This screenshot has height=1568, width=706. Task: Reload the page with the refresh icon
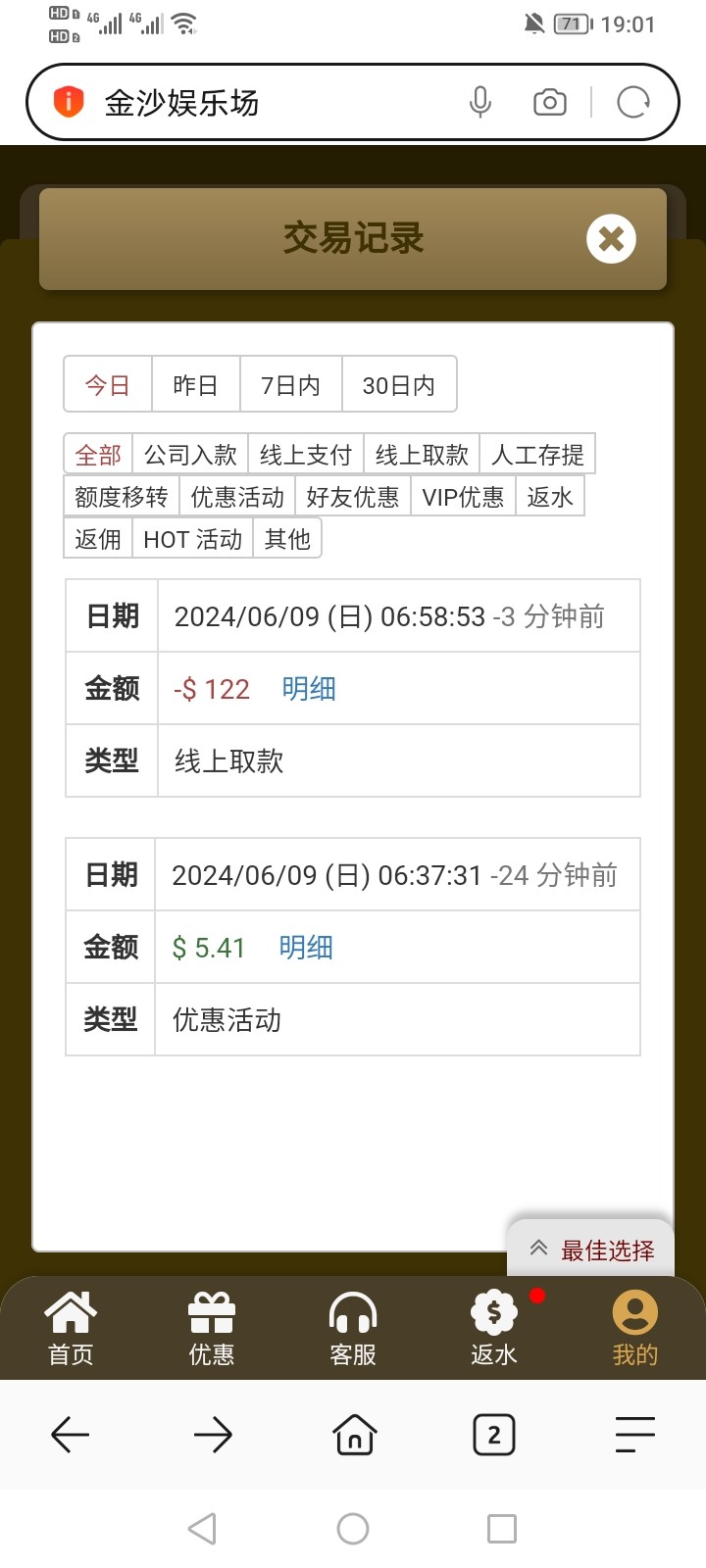[x=633, y=102]
